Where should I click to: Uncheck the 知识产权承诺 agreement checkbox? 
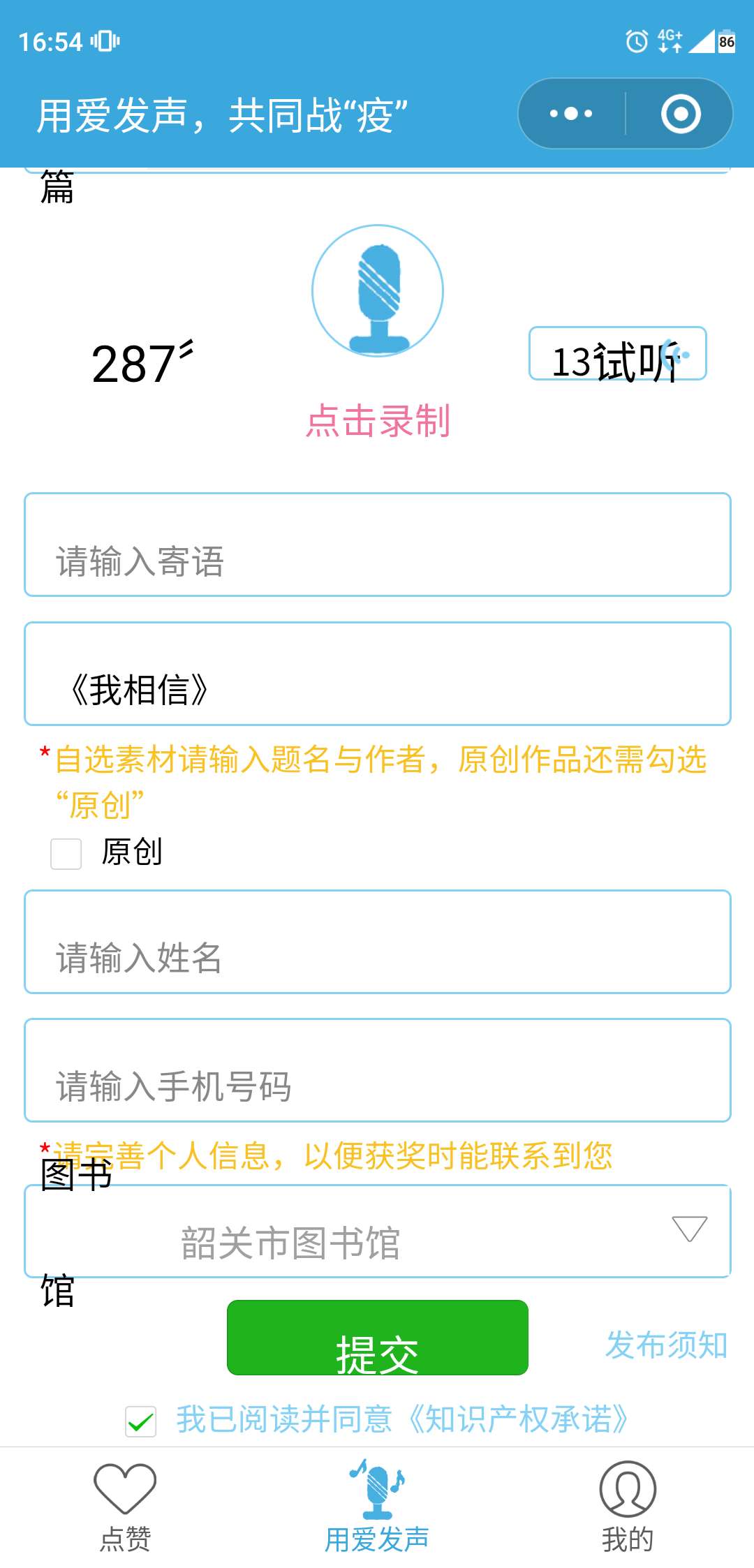pos(141,1421)
